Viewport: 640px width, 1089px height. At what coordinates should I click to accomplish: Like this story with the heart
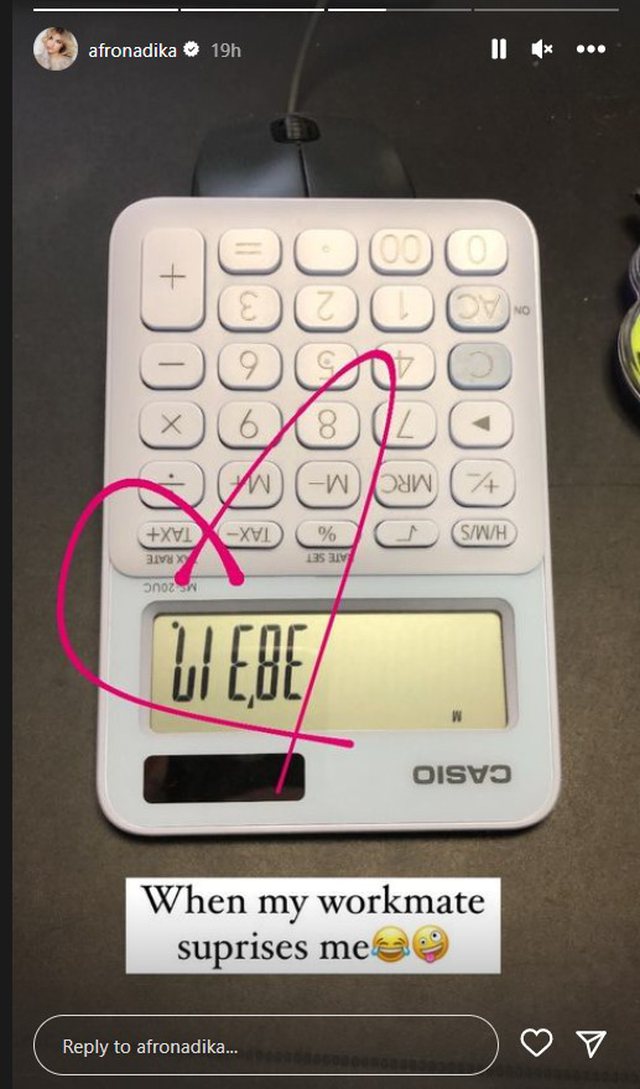(x=537, y=1043)
